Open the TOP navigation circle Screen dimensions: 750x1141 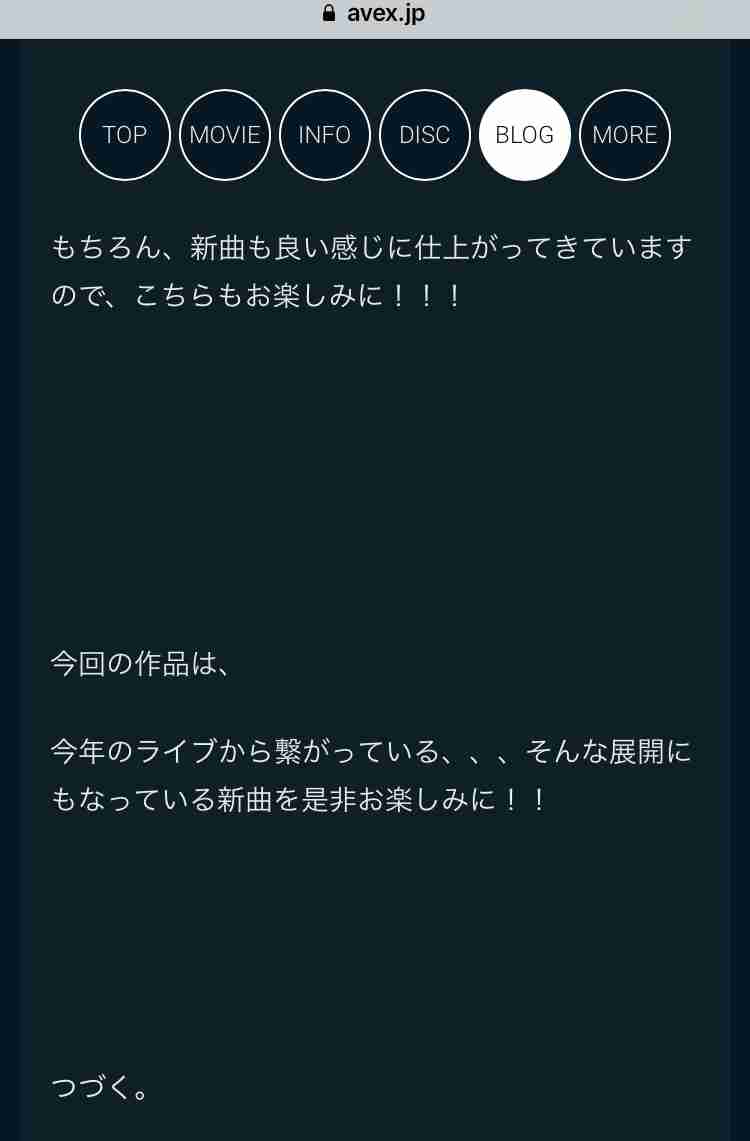[124, 134]
